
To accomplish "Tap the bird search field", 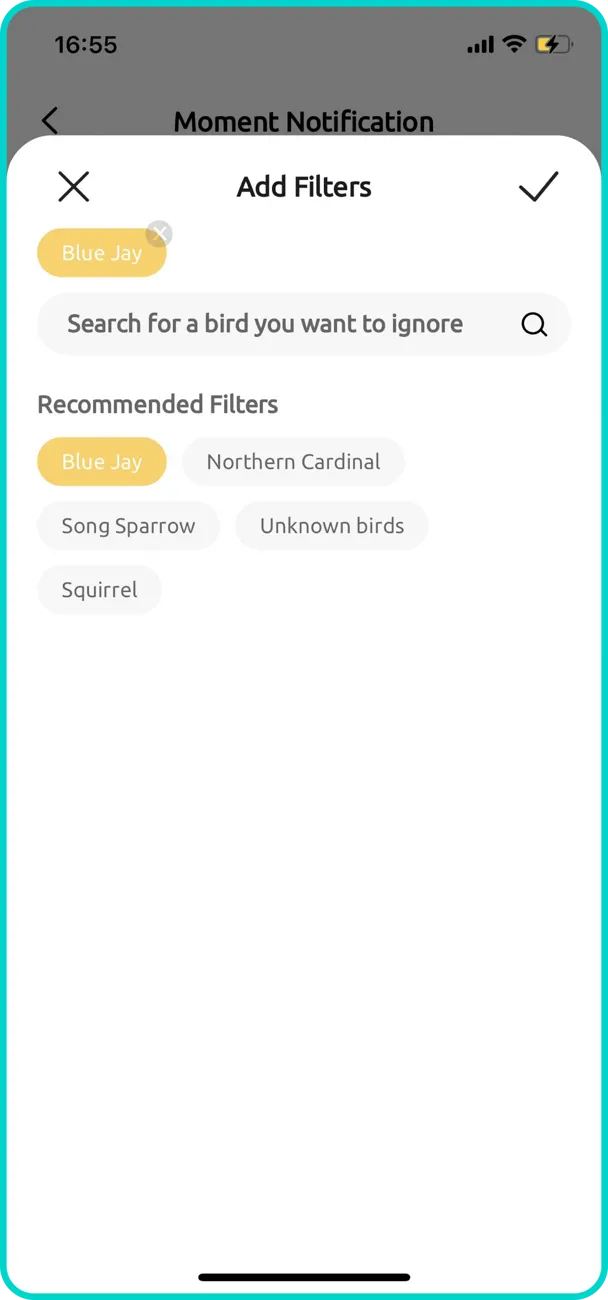I will pyautogui.click(x=265, y=324).
